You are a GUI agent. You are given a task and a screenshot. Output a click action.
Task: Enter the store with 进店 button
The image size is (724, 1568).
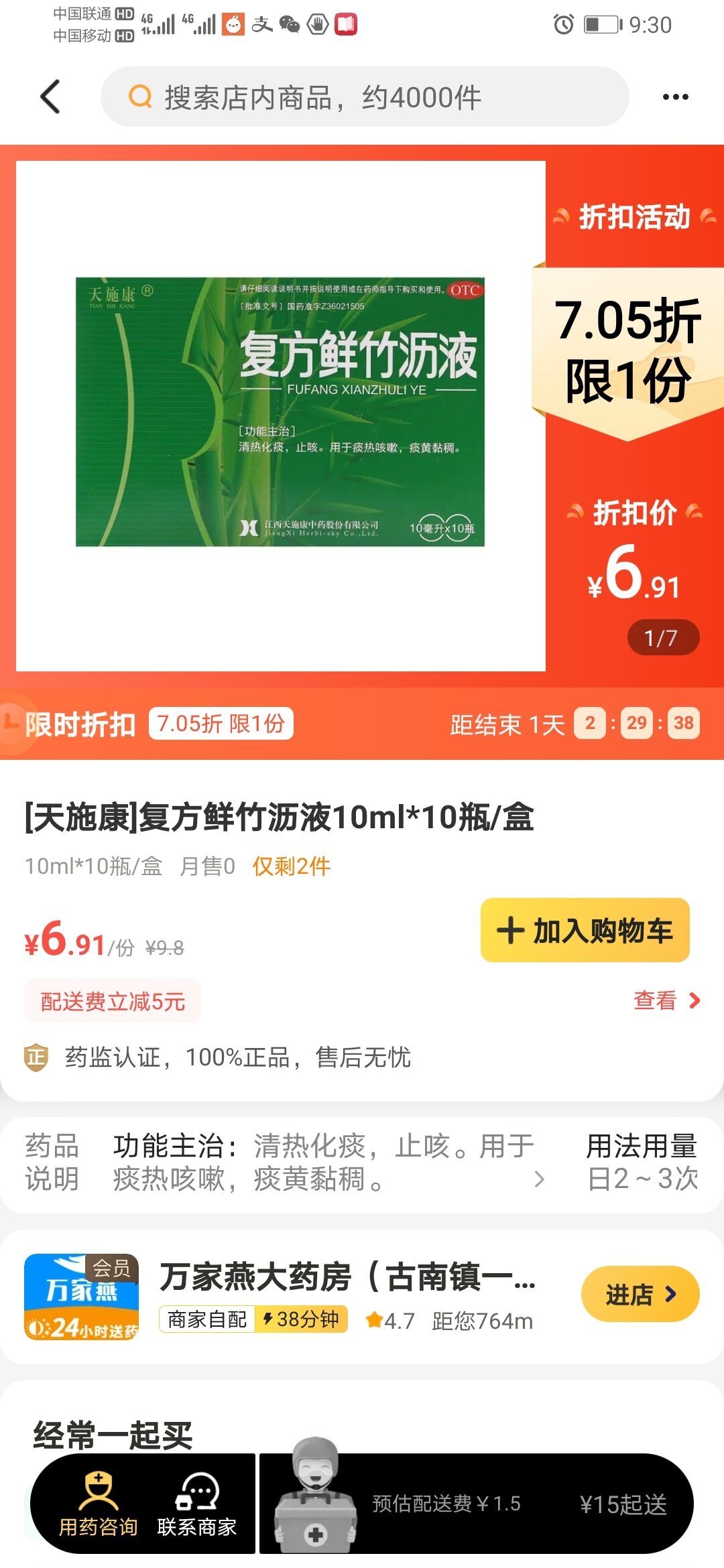(640, 1294)
